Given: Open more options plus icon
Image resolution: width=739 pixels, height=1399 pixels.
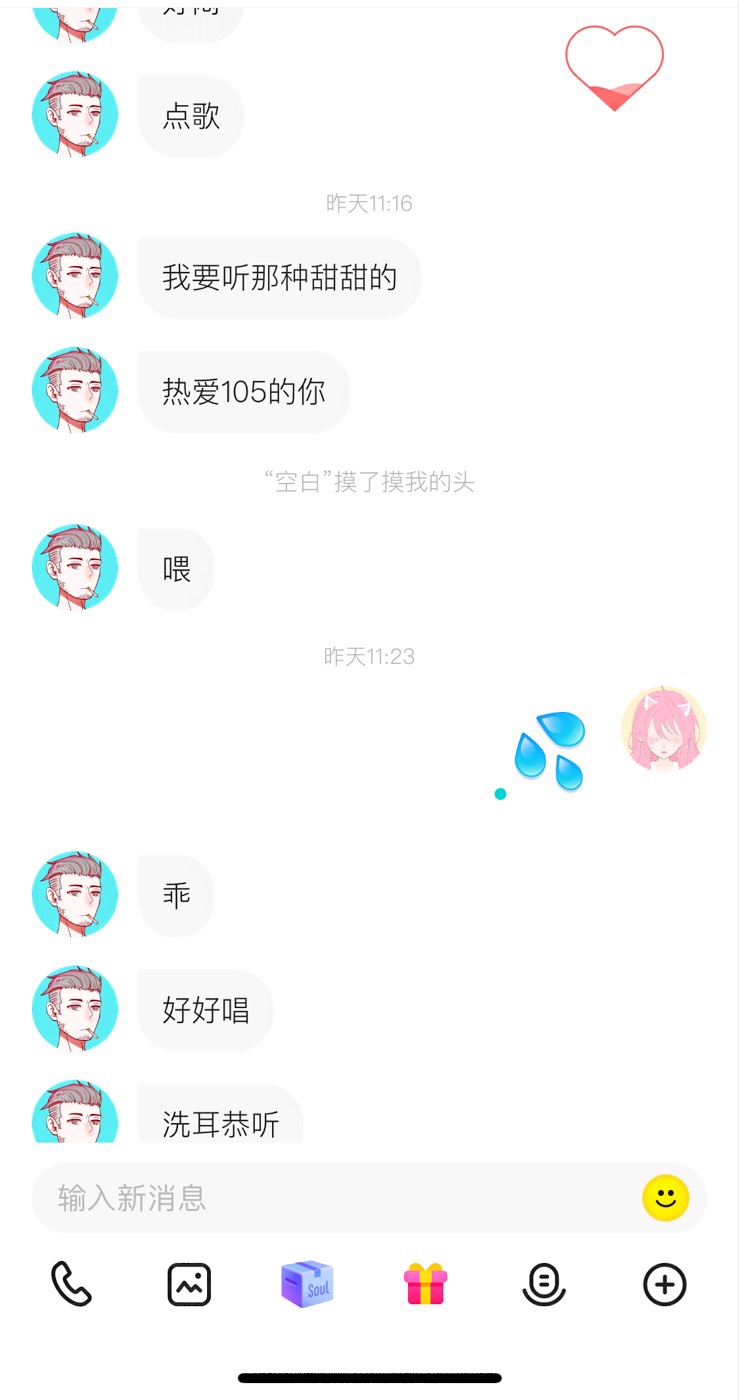Looking at the screenshot, I should 664,1284.
